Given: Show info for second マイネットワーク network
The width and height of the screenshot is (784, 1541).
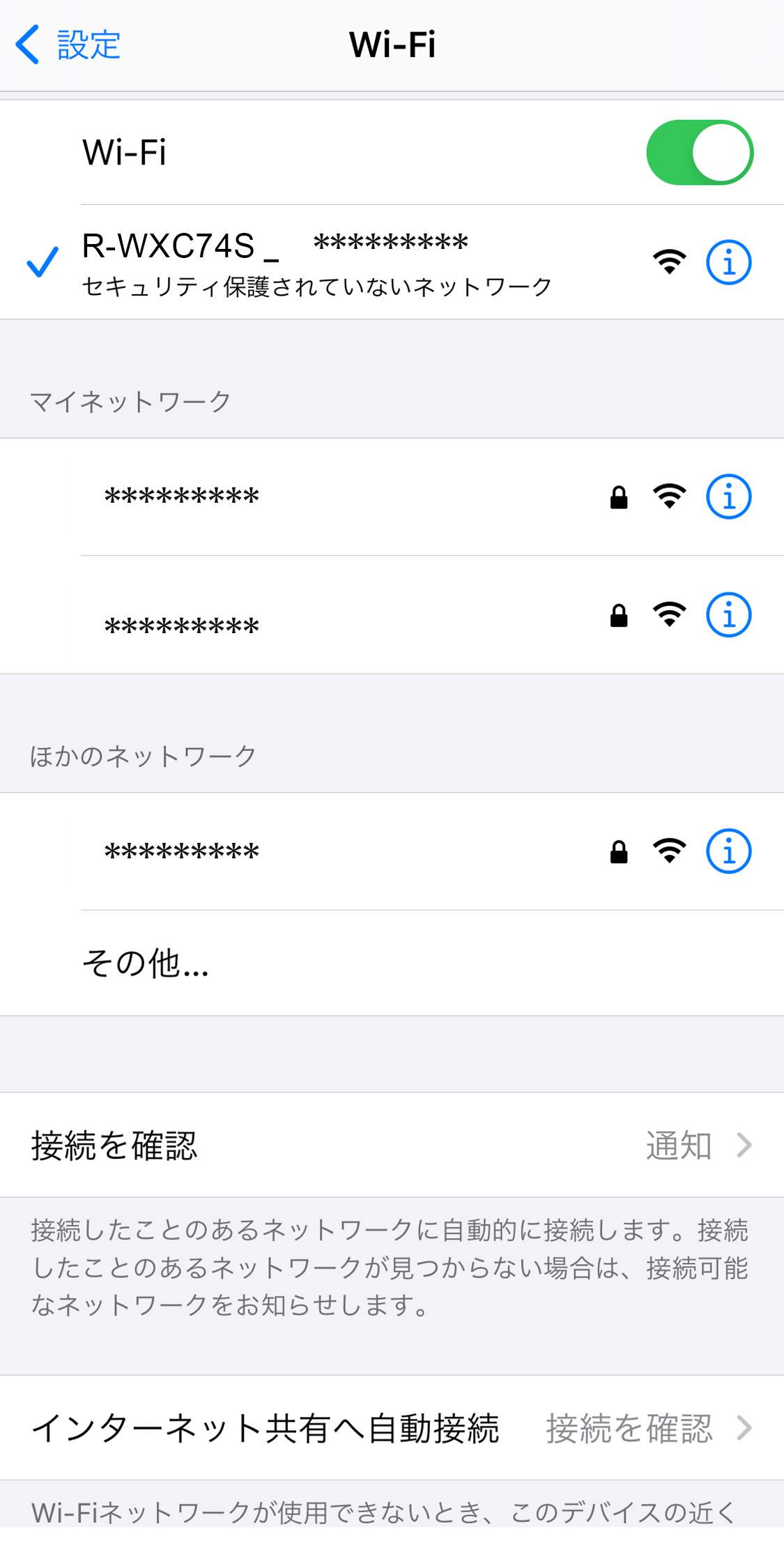Looking at the screenshot, I should (x=728, y=616).
